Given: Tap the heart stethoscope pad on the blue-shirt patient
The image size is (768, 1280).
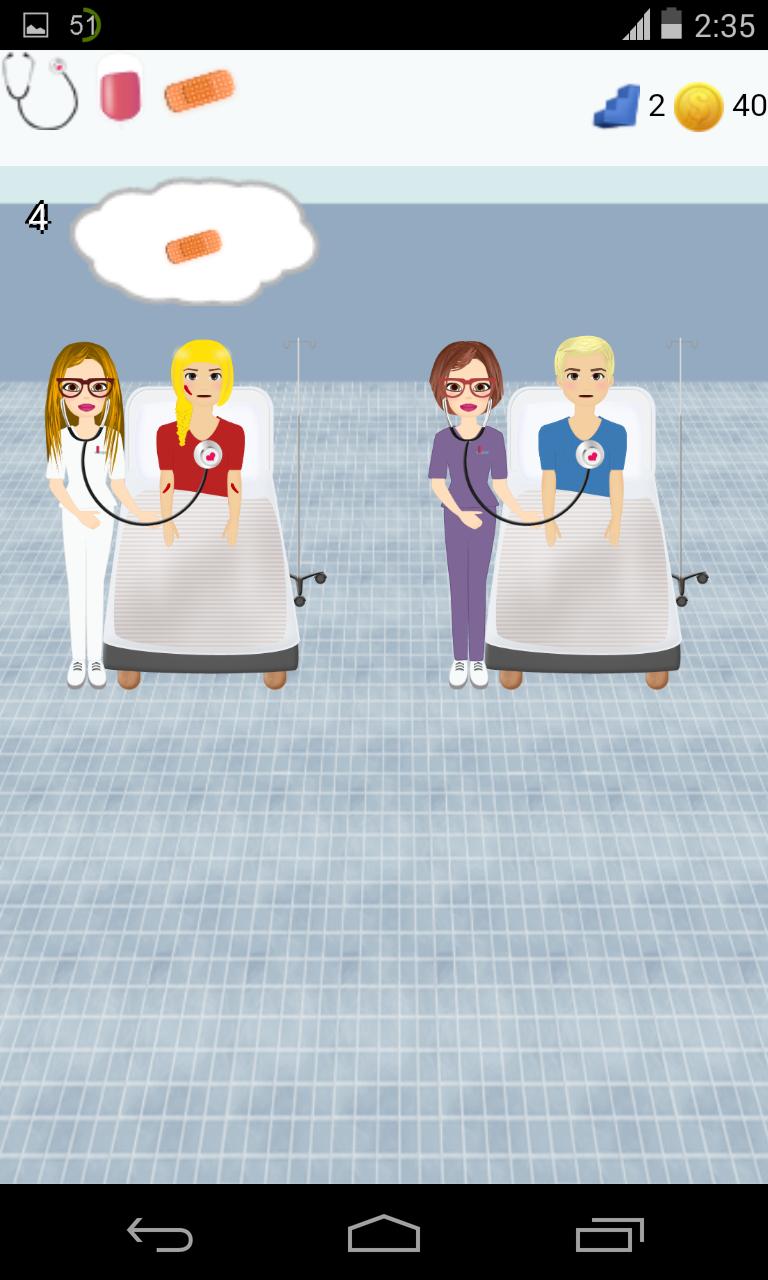Looking at the screenshot, I should [591, 455].
